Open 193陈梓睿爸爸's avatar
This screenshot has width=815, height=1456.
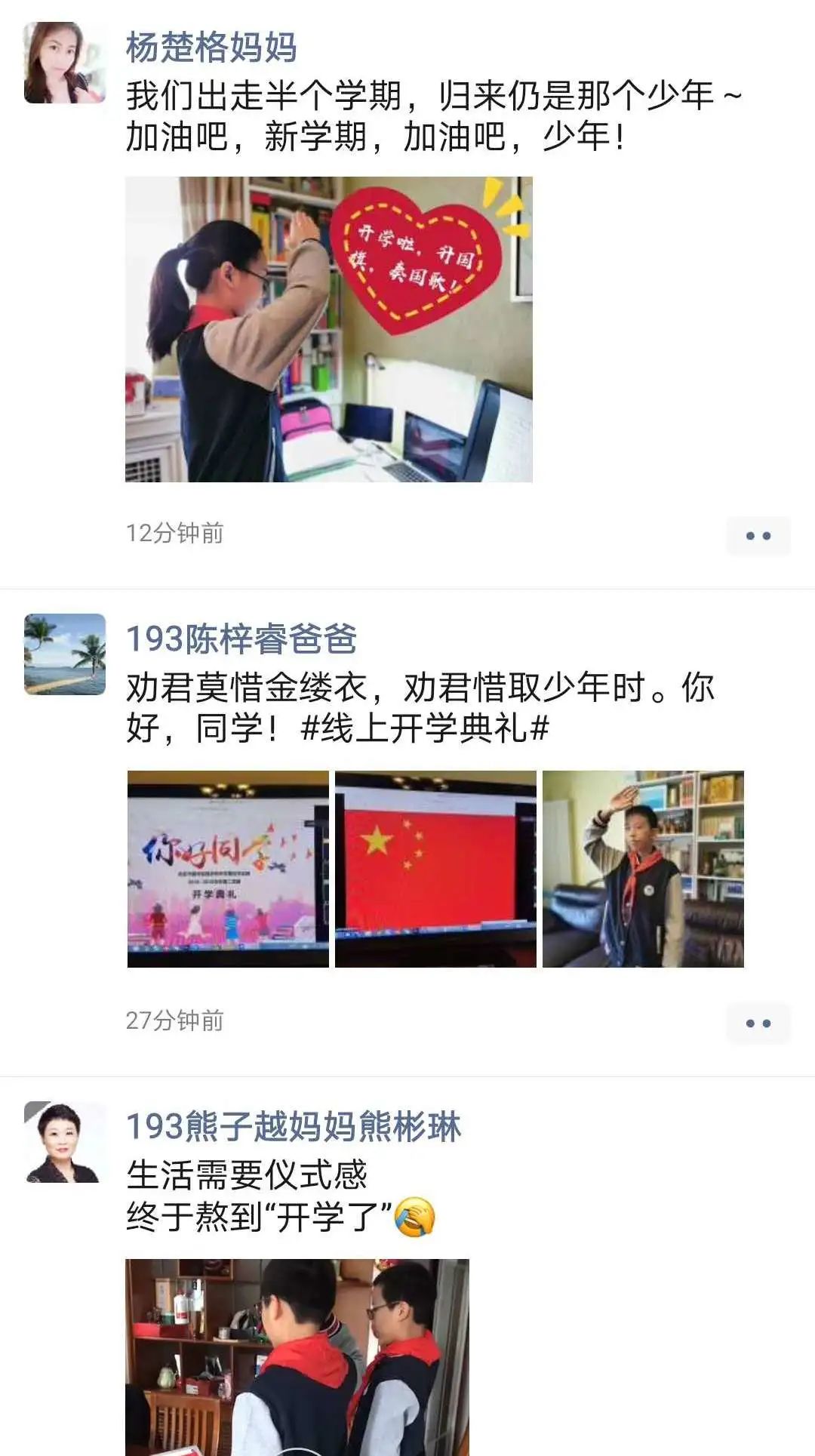pyautogui.click(x=65, y=654)
